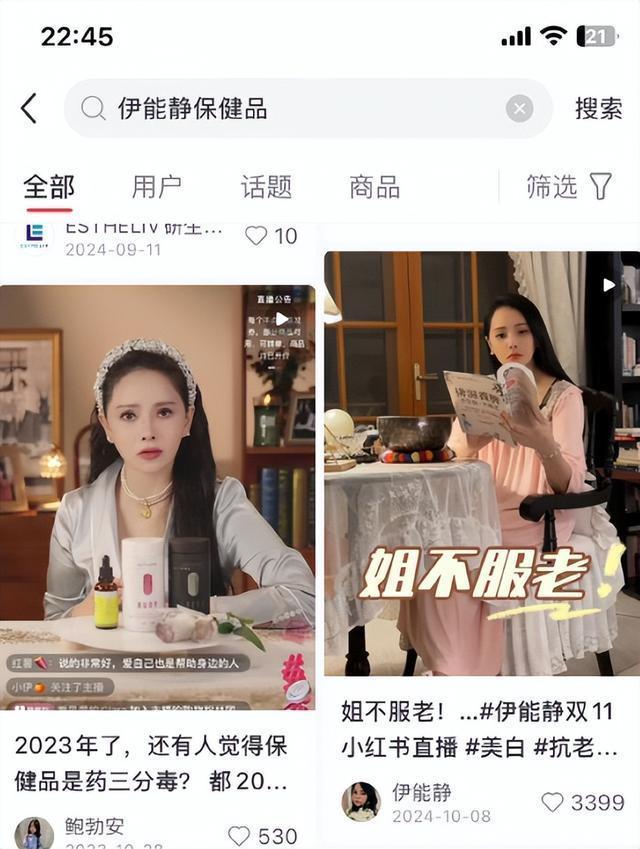This screenshot has width=640, height=849.
Task: Switch to the 用户 tab
Action: tap(157, 186)
